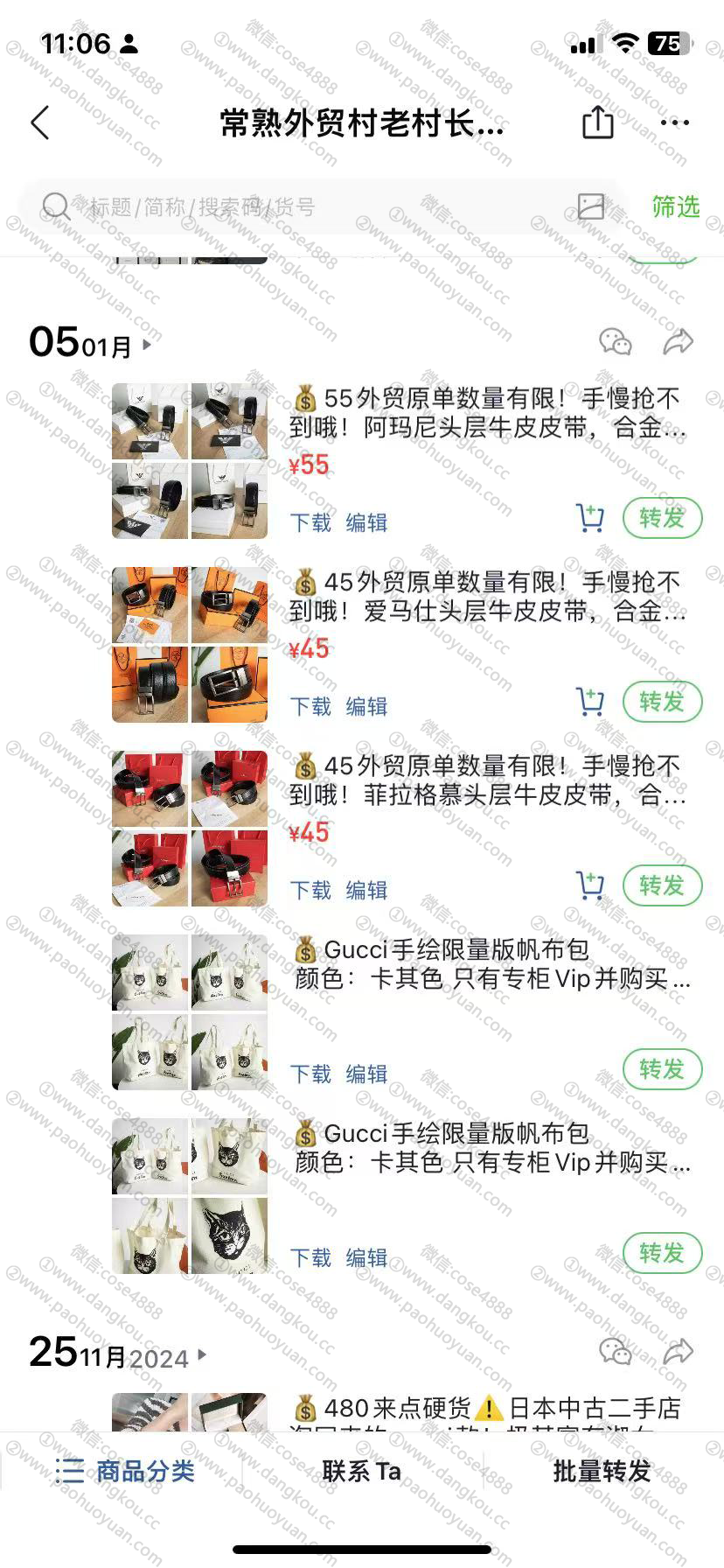
Task: Tap 转发 for the 阿玛尼 belt listing
Action: [662, 518]
